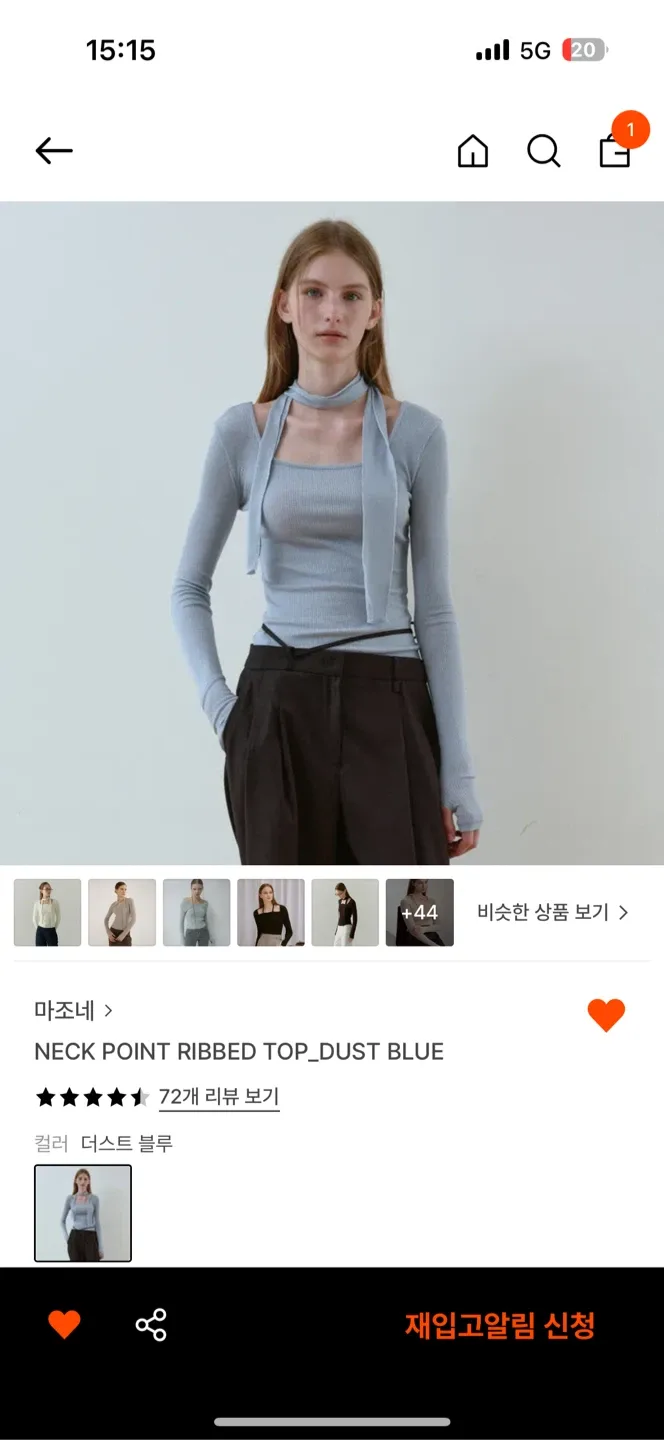Go back with the arrow icon
This screenshot has height=1440, width=664.
54,151
